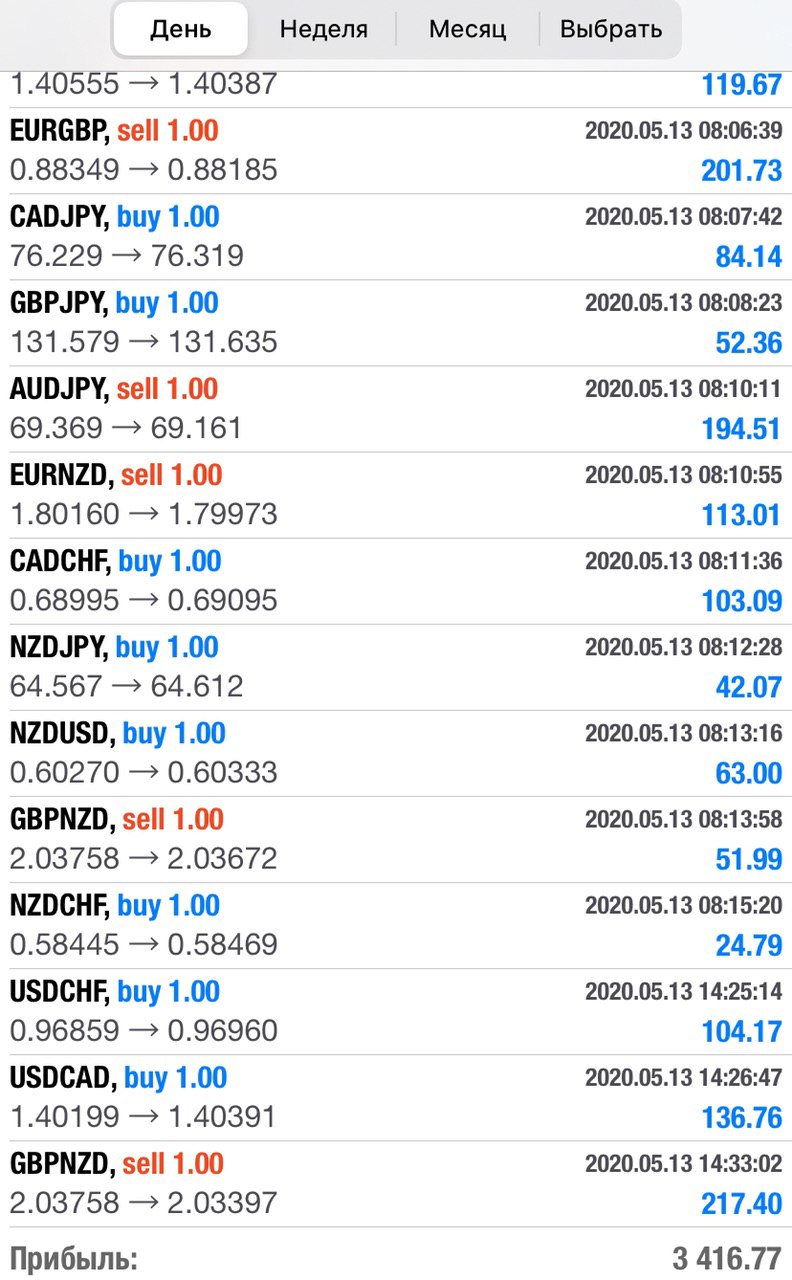The height and width of the screenshot is (1280, 792).
Task: Open the GBPNZD sell trade from 14:33:02
Action: tap(396, 1183)
